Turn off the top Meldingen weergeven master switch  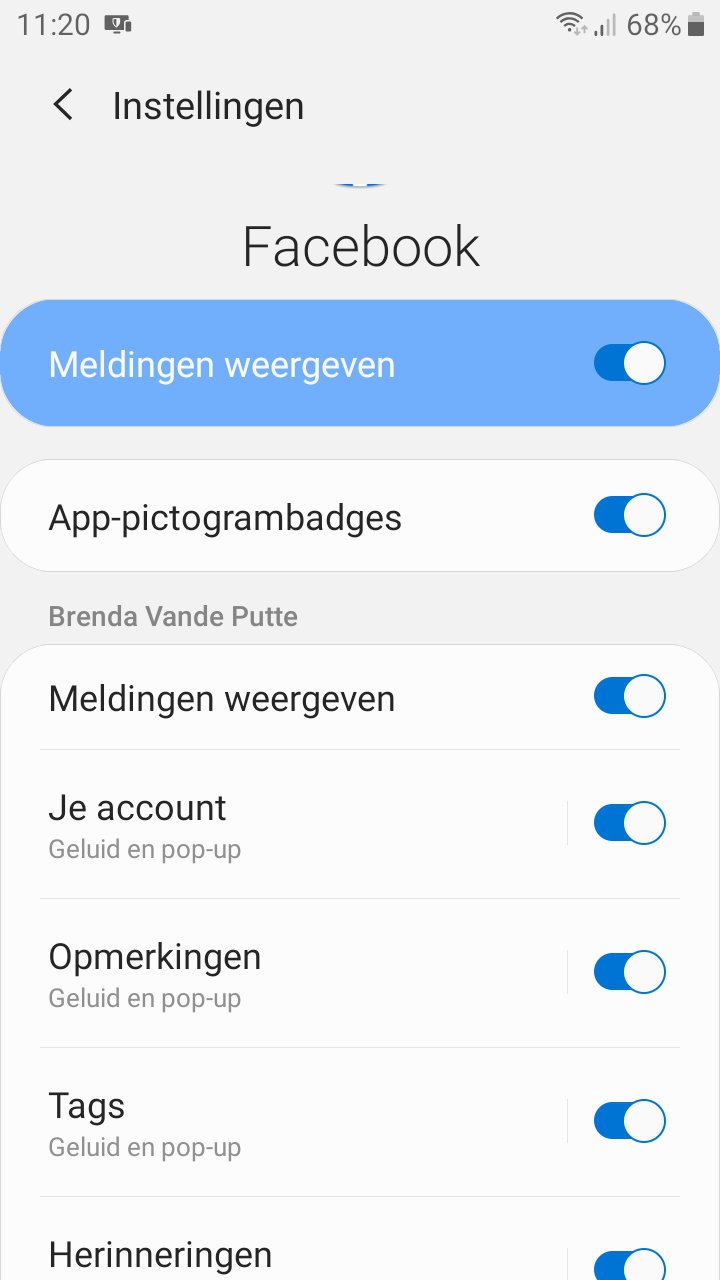[x=630, y=363]
